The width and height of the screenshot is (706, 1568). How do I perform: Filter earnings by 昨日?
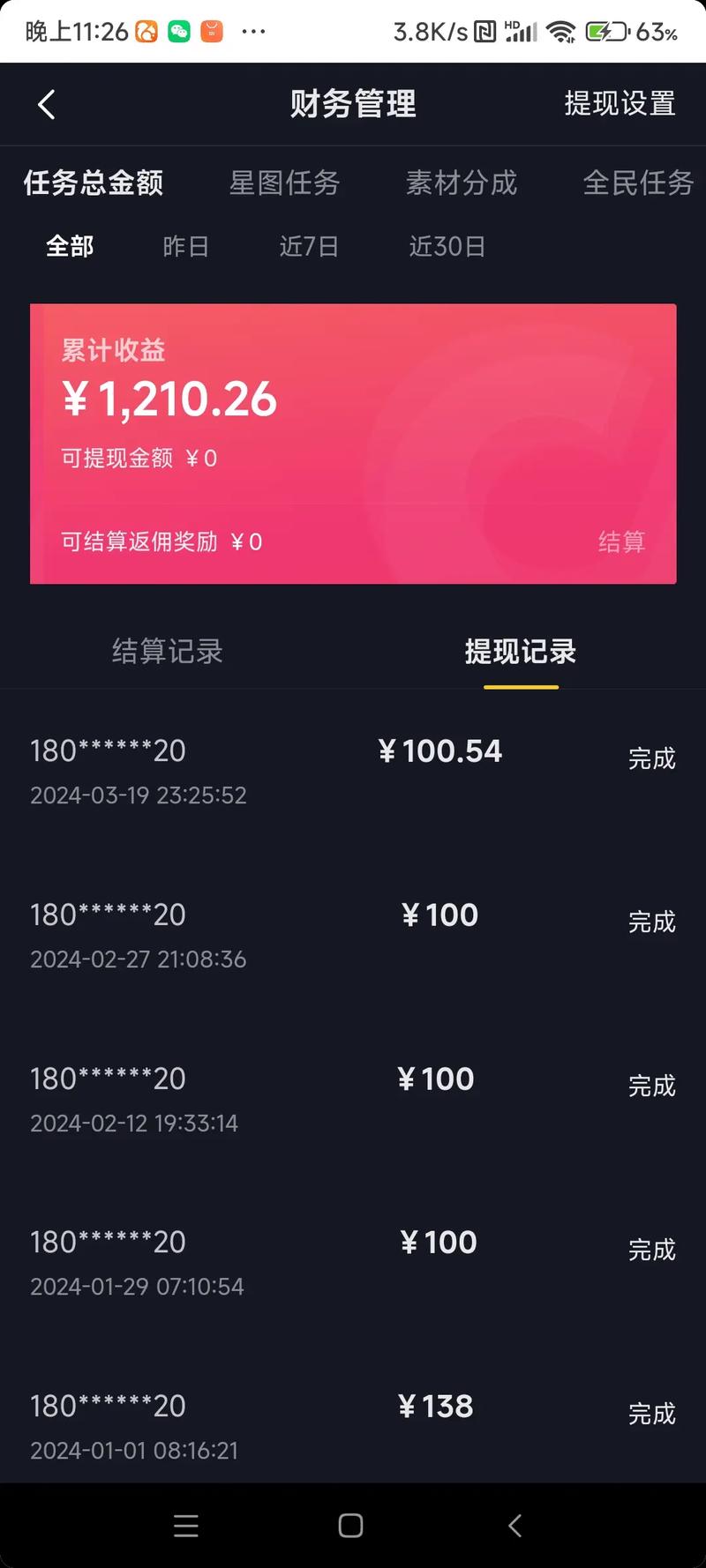click(185, 246)
